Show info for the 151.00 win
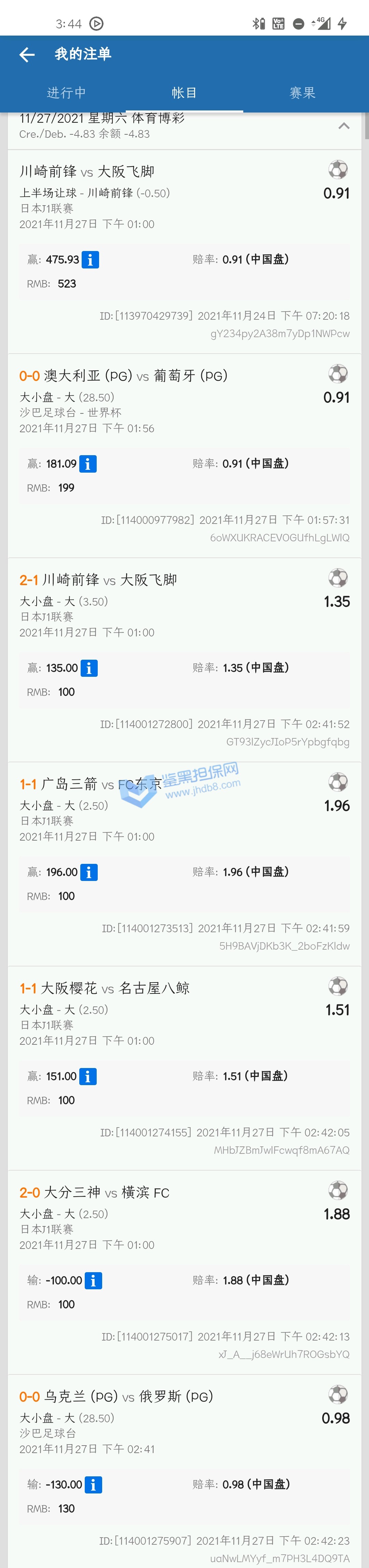The width and height of the screenshot is (369, 1568). [87, 1076]
